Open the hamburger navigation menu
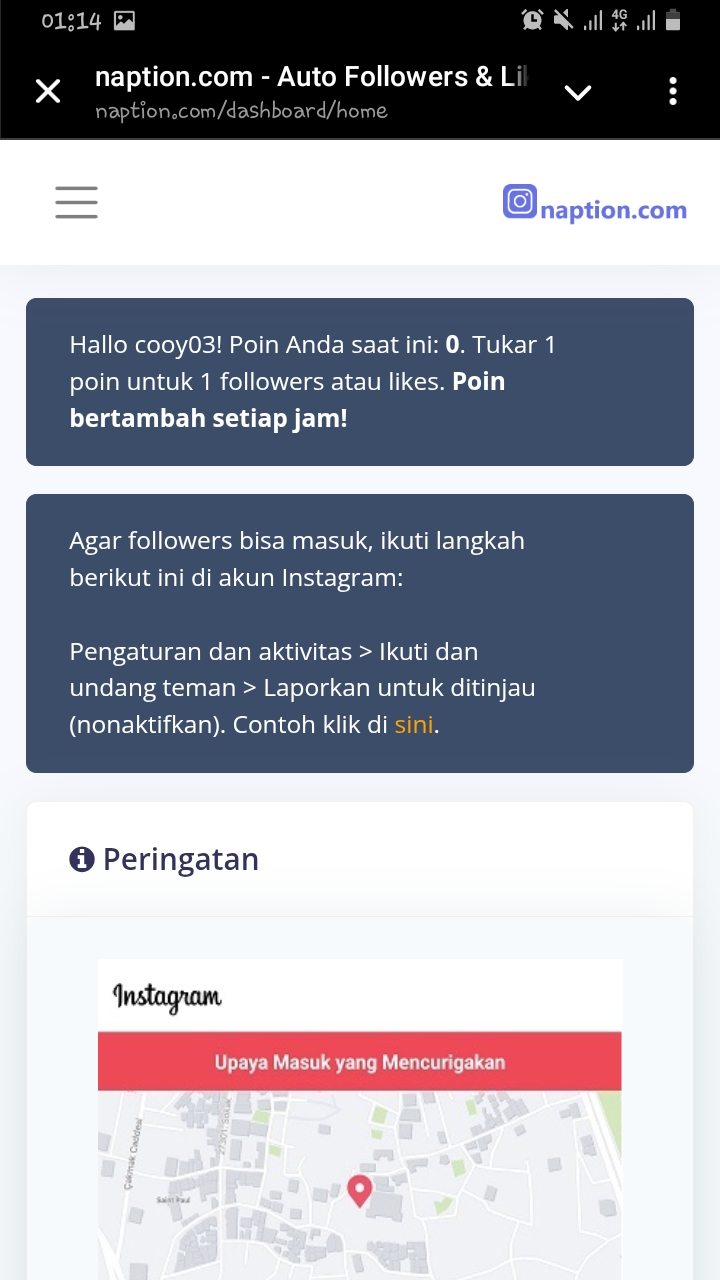The height and width of the screenshot is (1280, 720). point(76,202)
